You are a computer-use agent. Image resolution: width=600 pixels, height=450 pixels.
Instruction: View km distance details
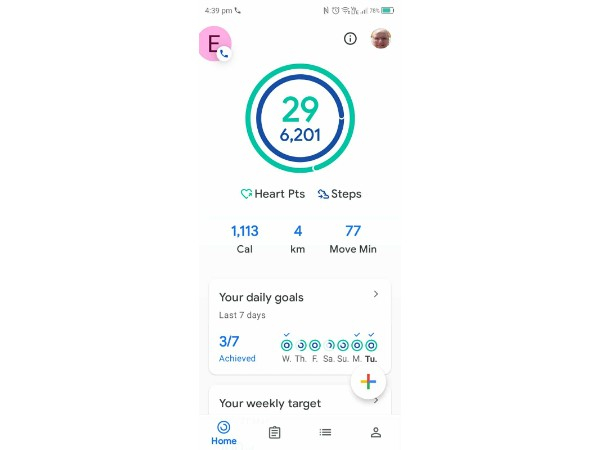[298, 239]
